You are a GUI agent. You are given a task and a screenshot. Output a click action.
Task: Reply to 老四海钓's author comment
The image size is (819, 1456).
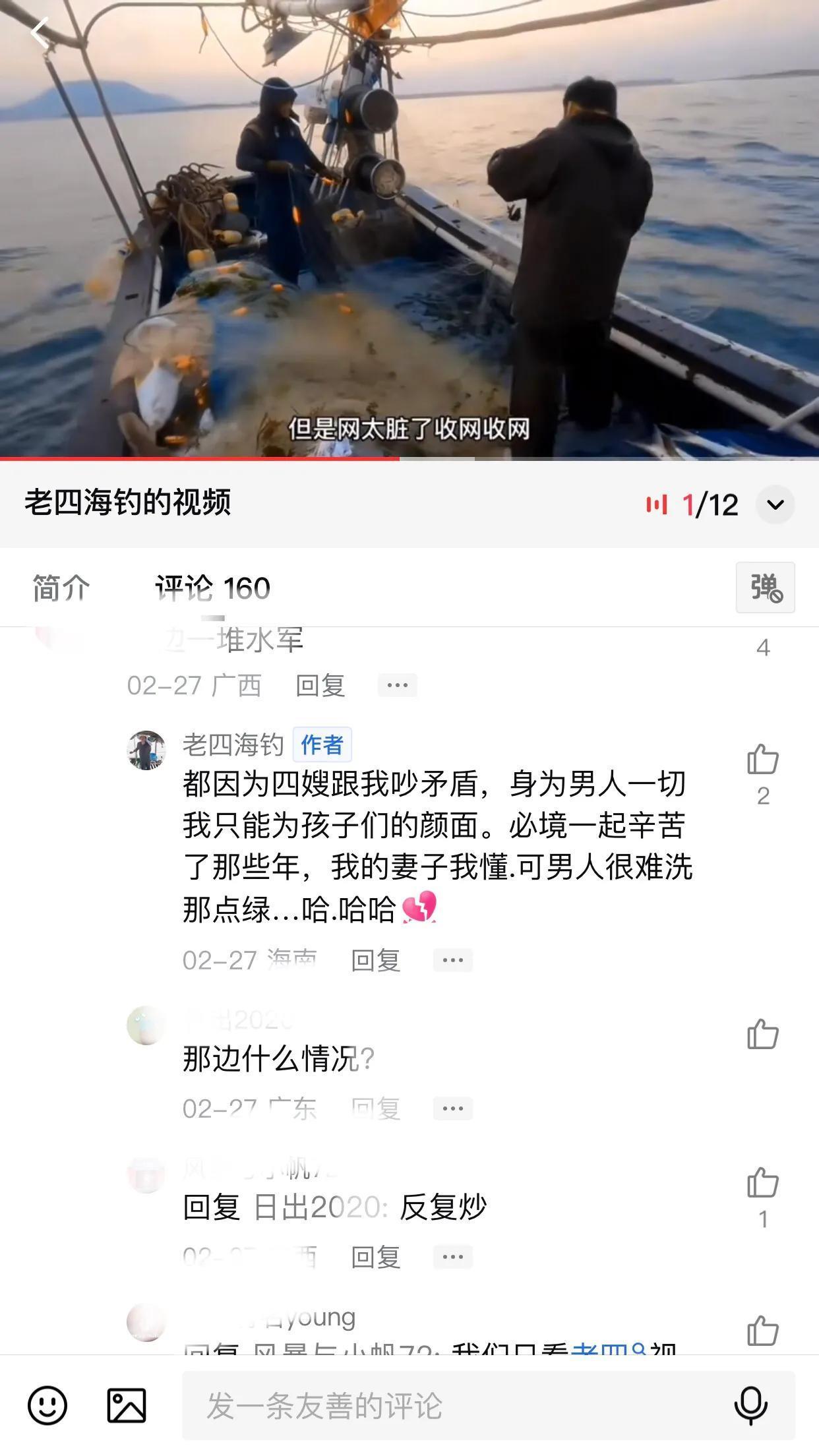(x=375, y=961)
